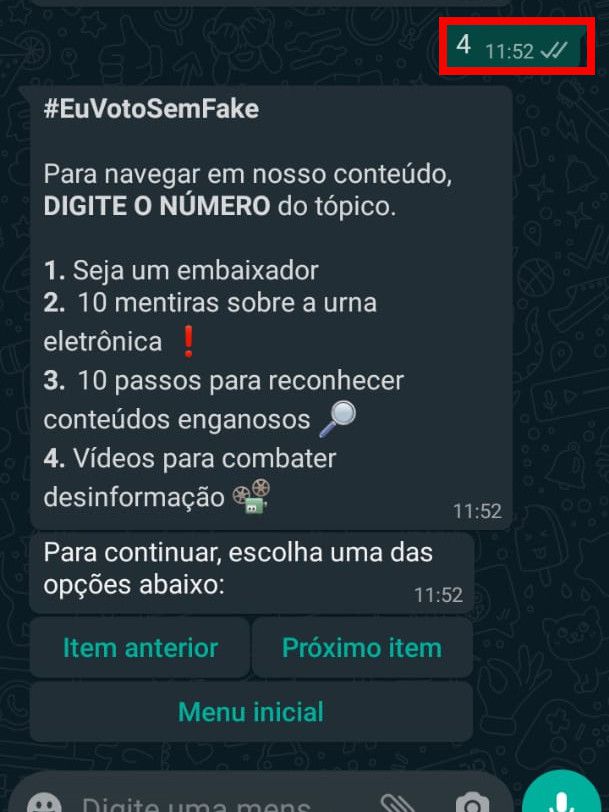The image size is (609, 812).
Task: Select the Próximo item button
Action: tap(361, 648)
